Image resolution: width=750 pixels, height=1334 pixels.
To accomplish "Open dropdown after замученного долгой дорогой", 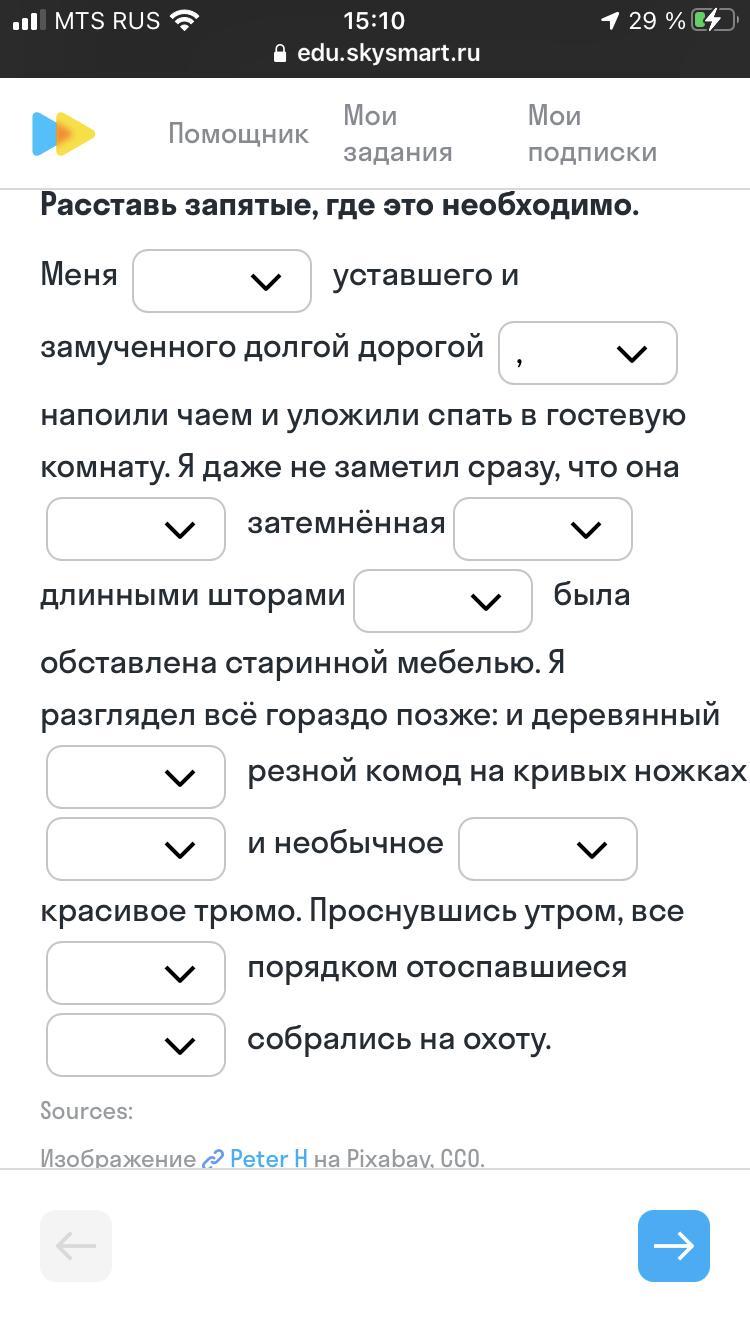I will pos(588,353).
